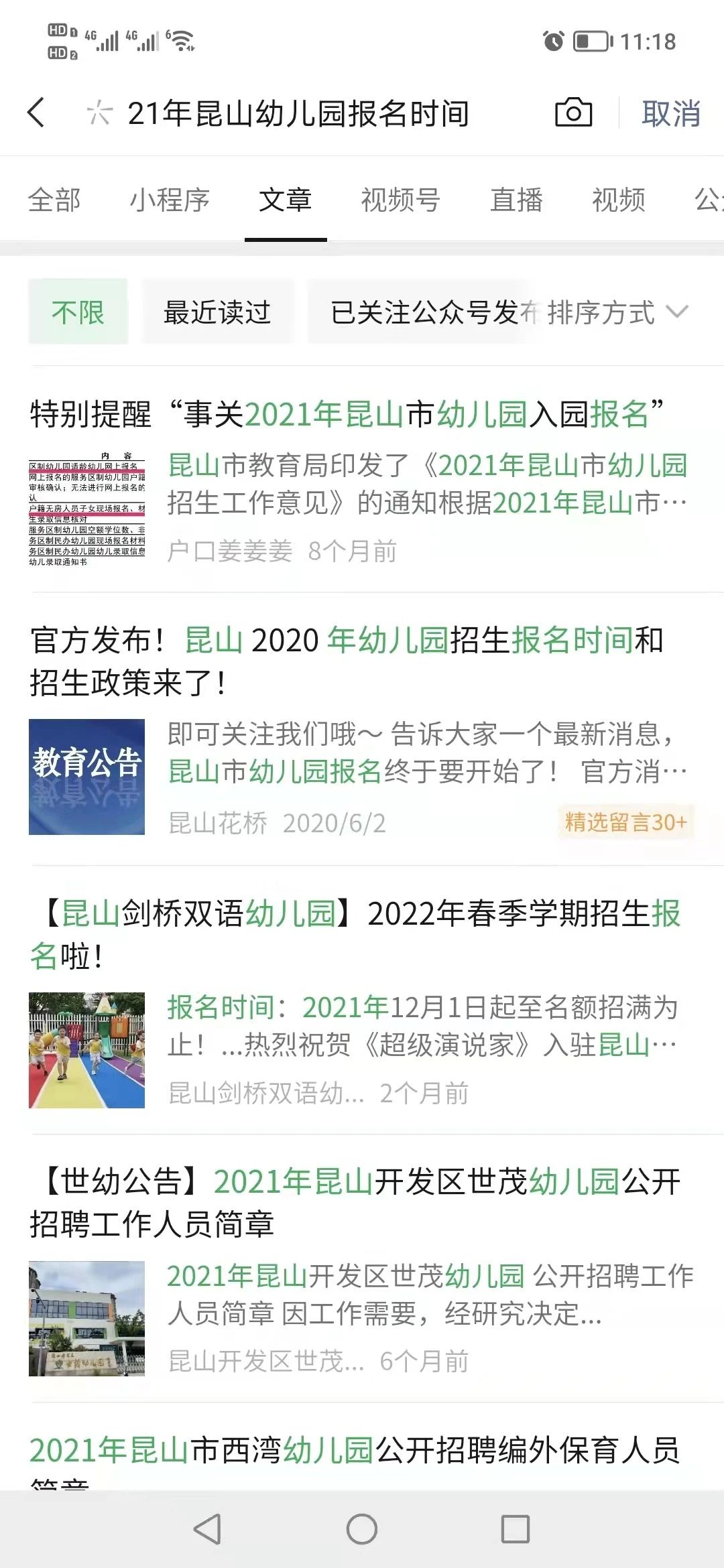Switch to the 视频号 tab
Image resolution: width=724 pixels, height=1568 pixels.
400,200
